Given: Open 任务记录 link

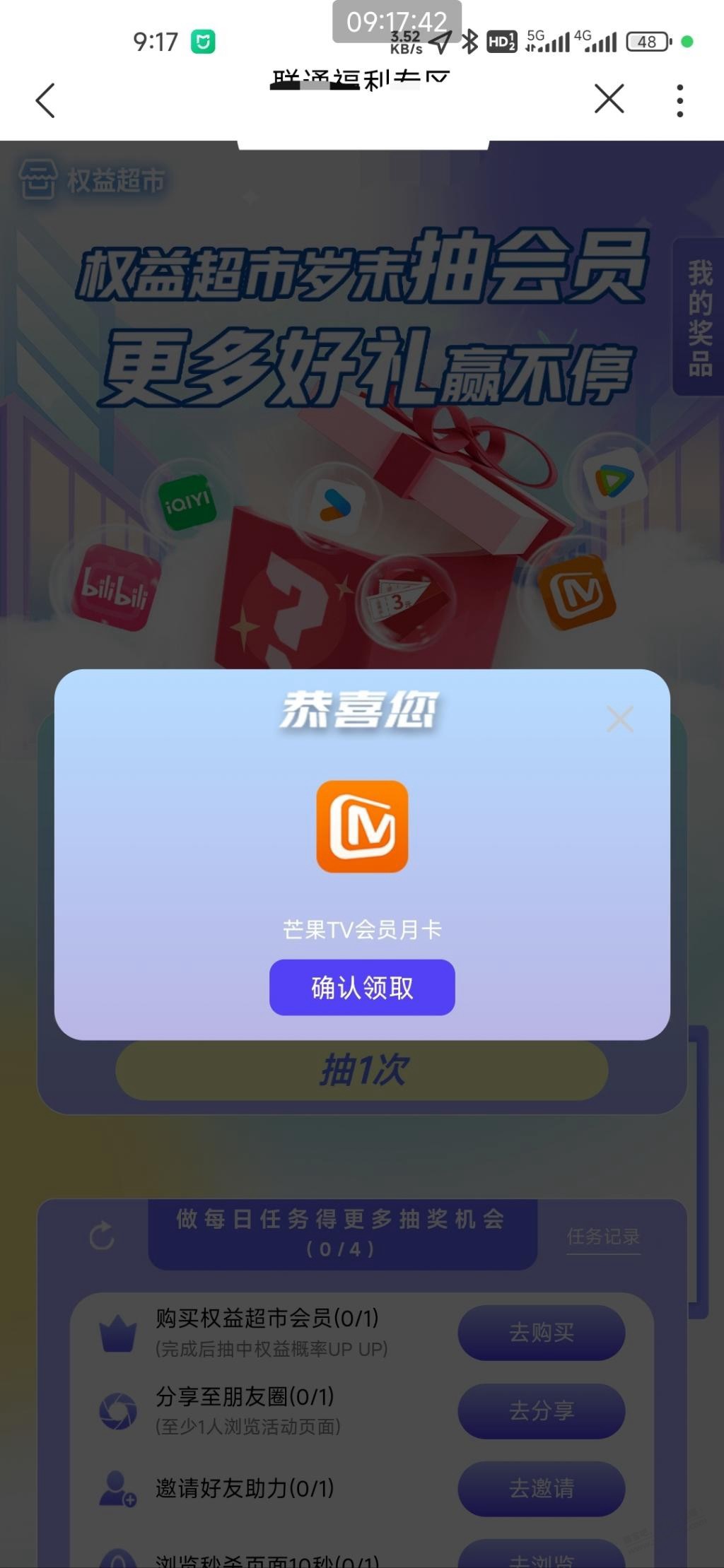Looking at the screenshot, I should [x=603, y=1237].
